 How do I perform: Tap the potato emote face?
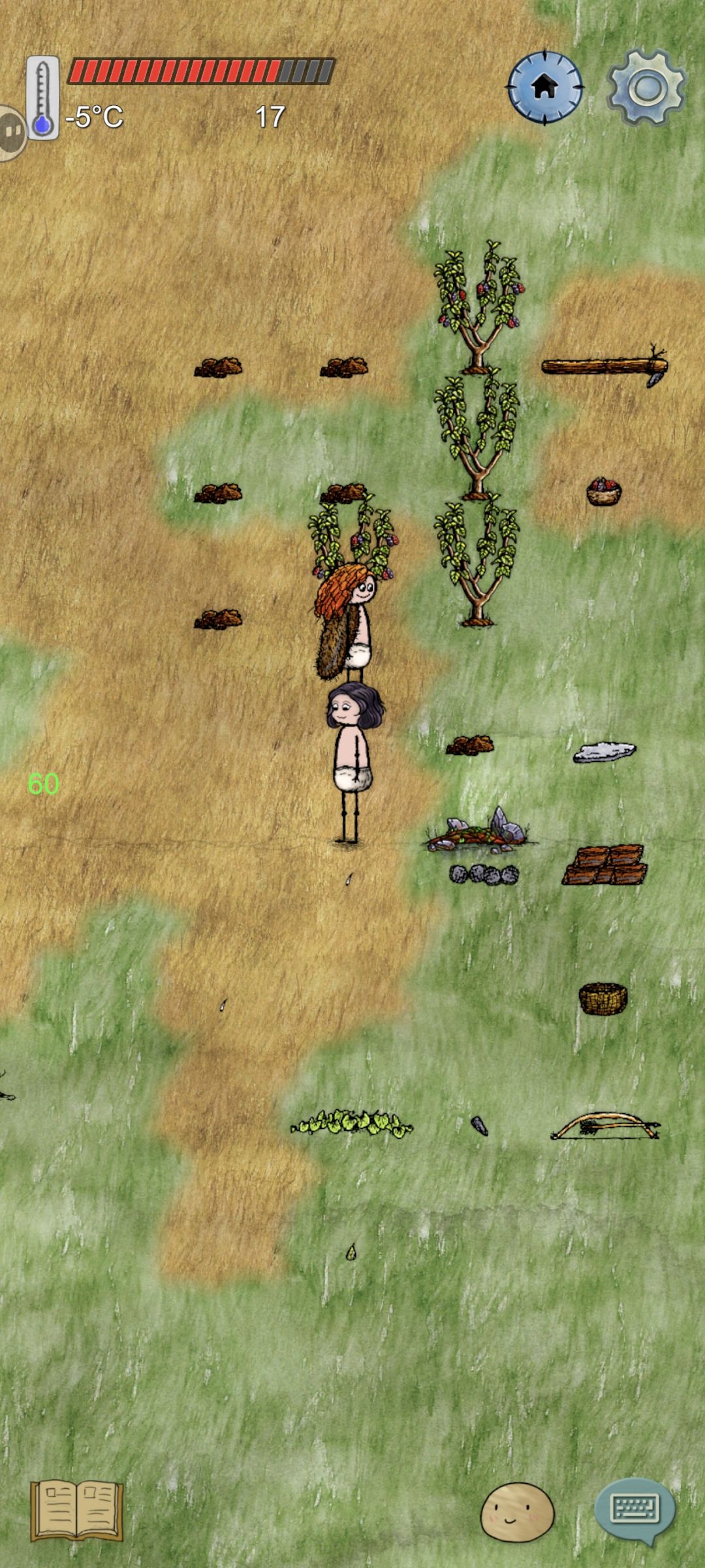tap(517, 1512)
